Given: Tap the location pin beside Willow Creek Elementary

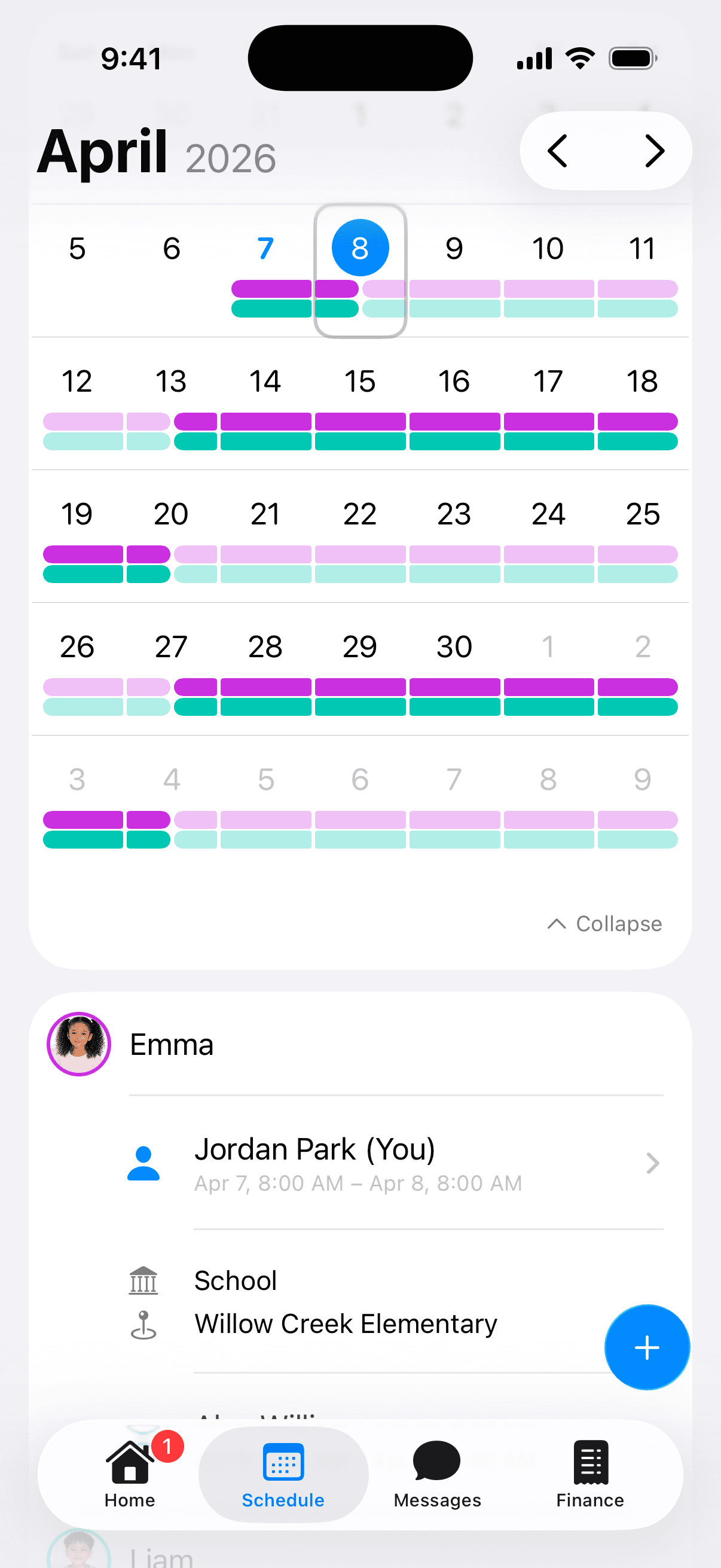Looking at the screenshot, I should 143,1324.
